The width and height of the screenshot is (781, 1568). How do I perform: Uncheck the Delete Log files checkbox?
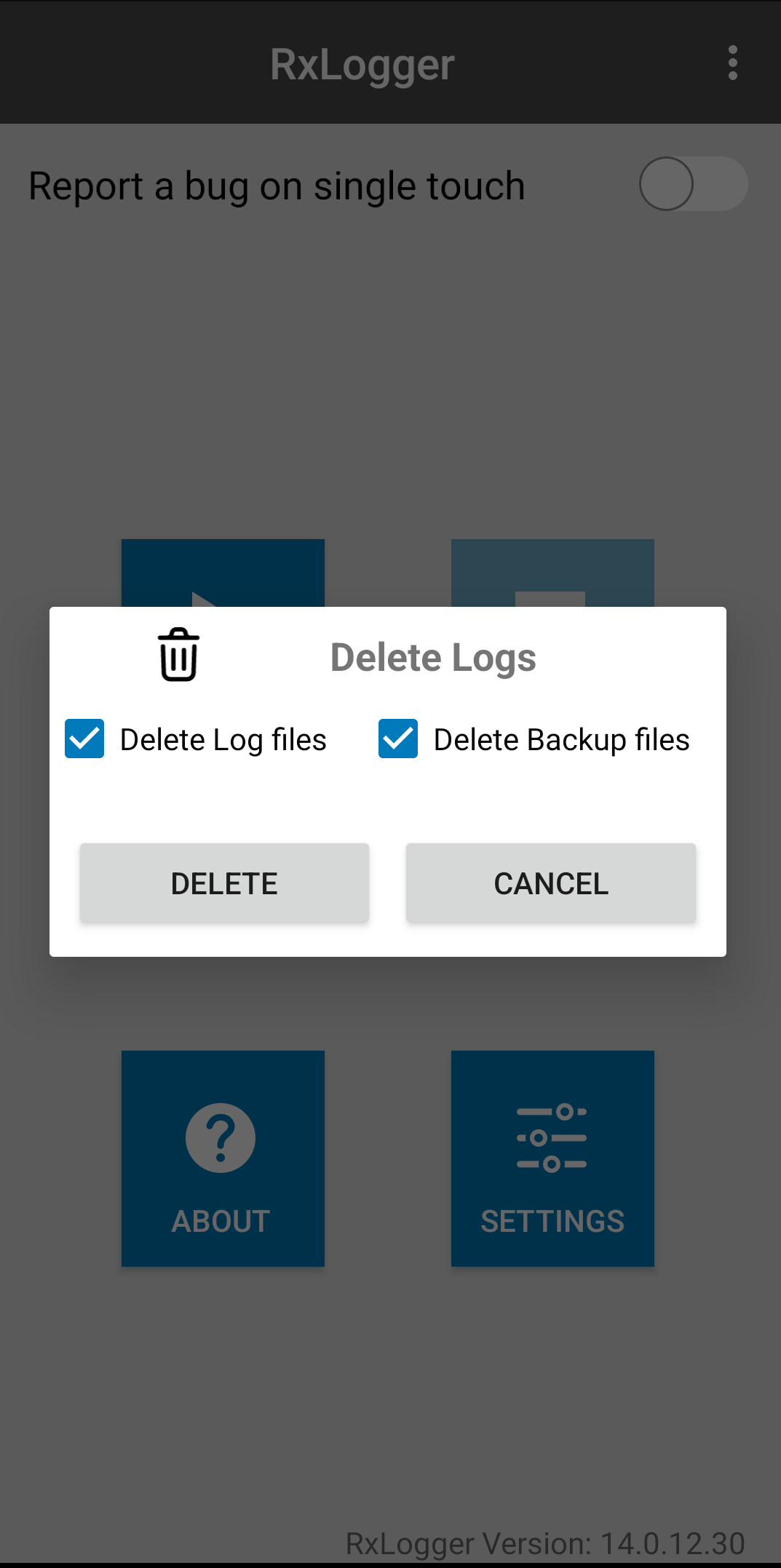click(x=84, y=739)
